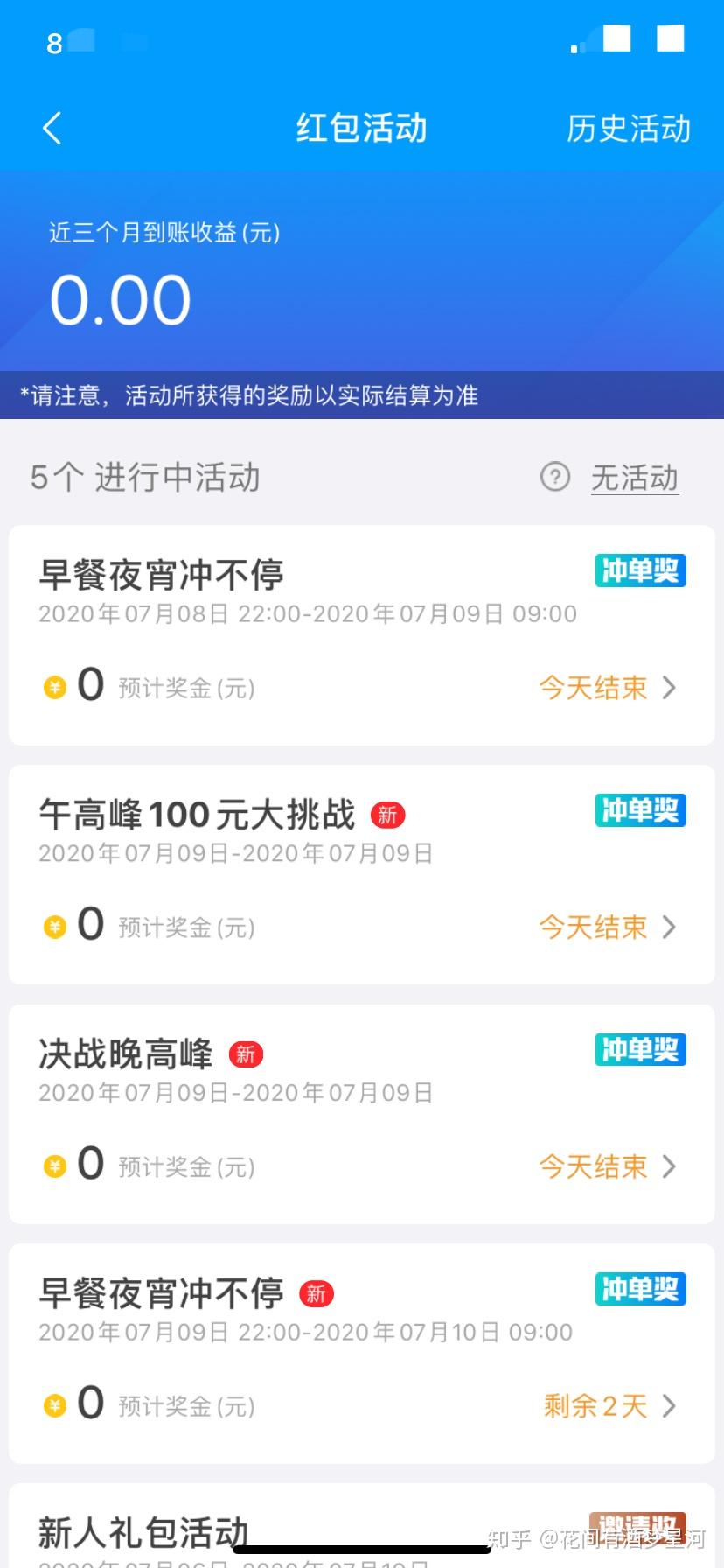Open the 午高峰100元大挑战 activity card
Viewport: 724px width, 1568px height.
pos(361,873)
